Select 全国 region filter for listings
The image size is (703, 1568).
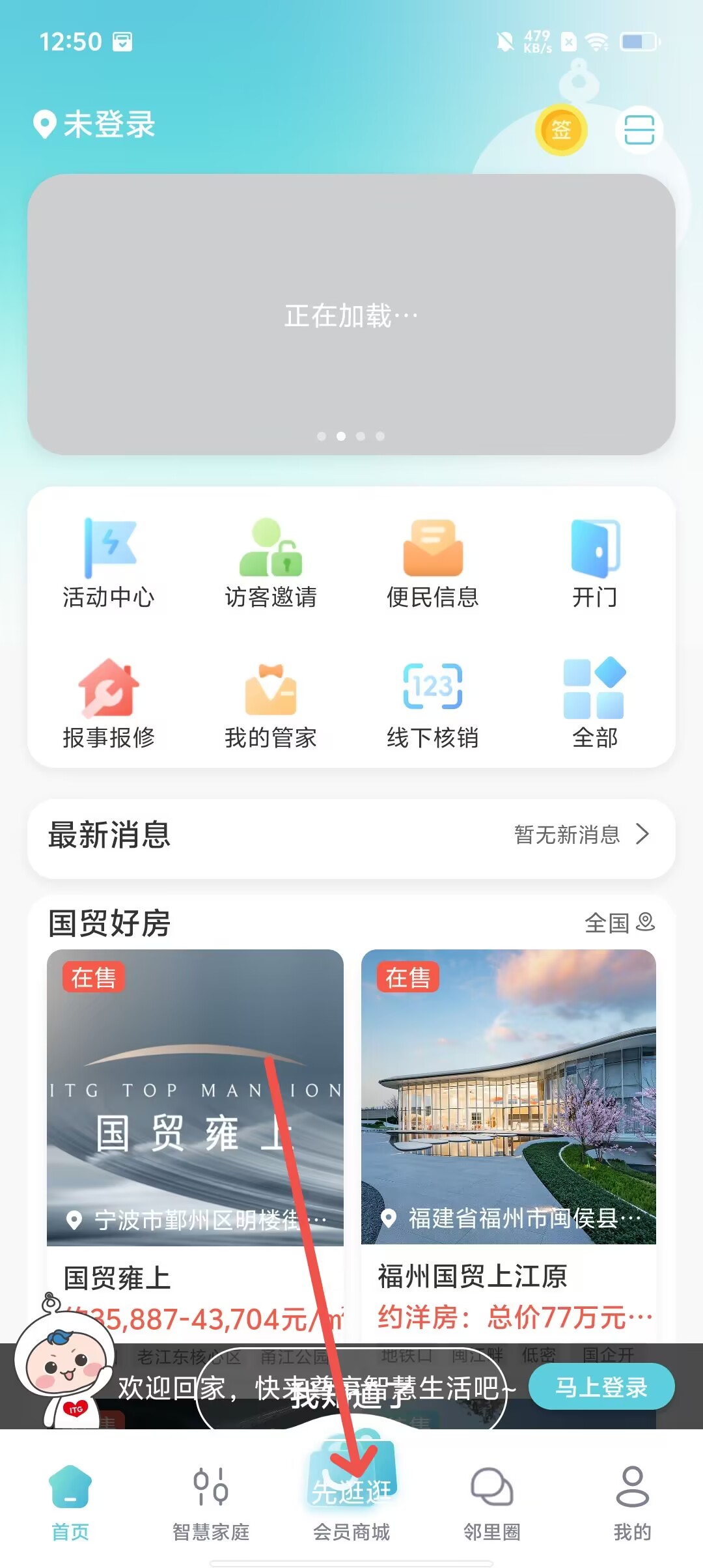pos(619,923)
